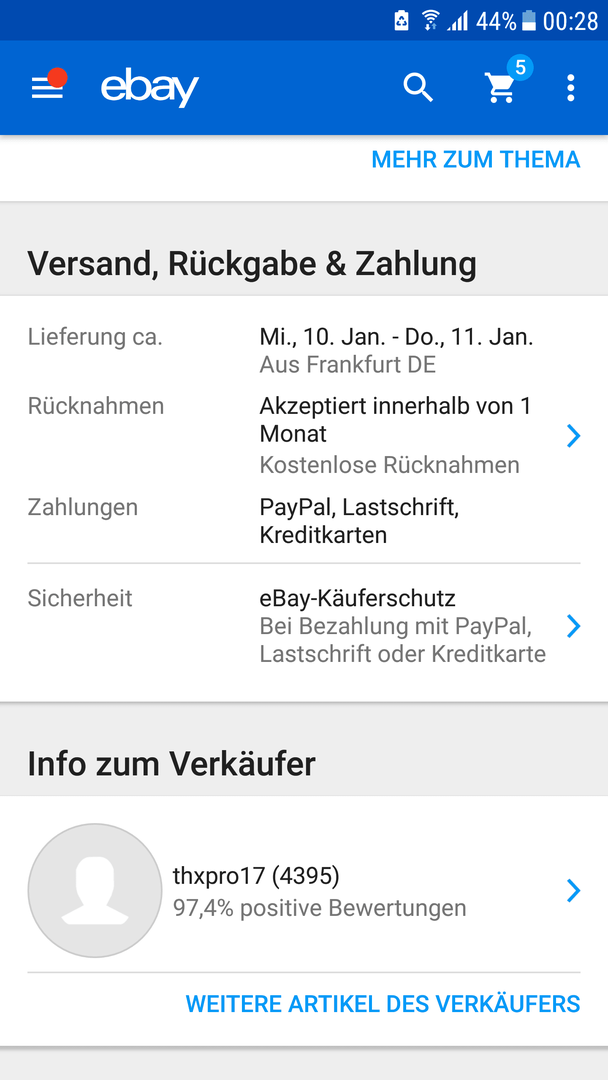
Task: Open the Rücknahmen return policy details
Action: (x=573, y=435)
